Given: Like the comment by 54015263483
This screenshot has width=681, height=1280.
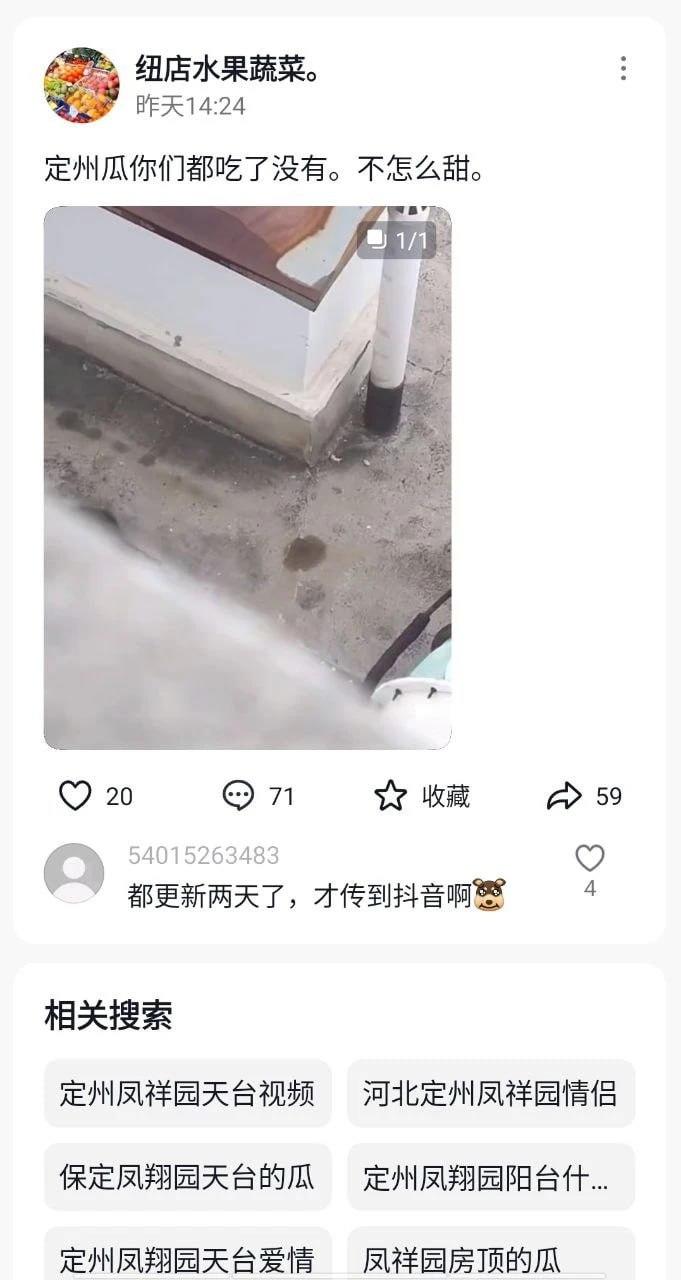Looking at the screenshot, I should [589, 859].
